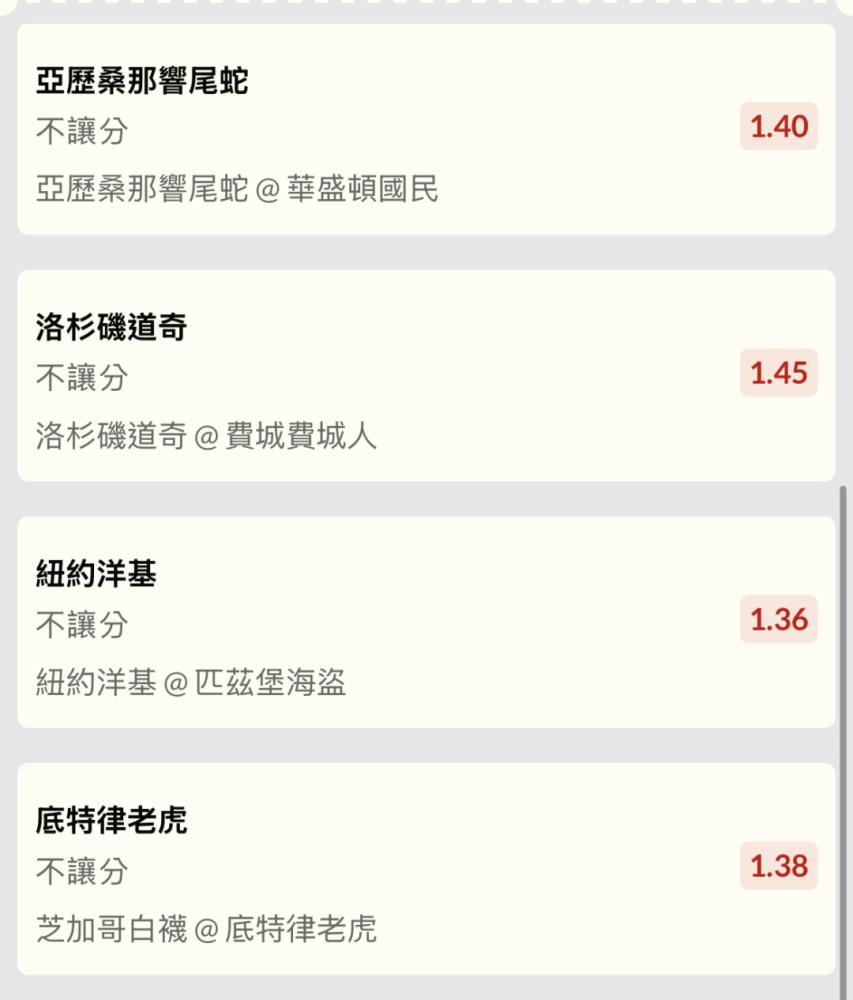Open the 亞歷桑那響尾蛇 bet card
Image resolution: width=853 pixels, height=1000 pixels.
426,129
